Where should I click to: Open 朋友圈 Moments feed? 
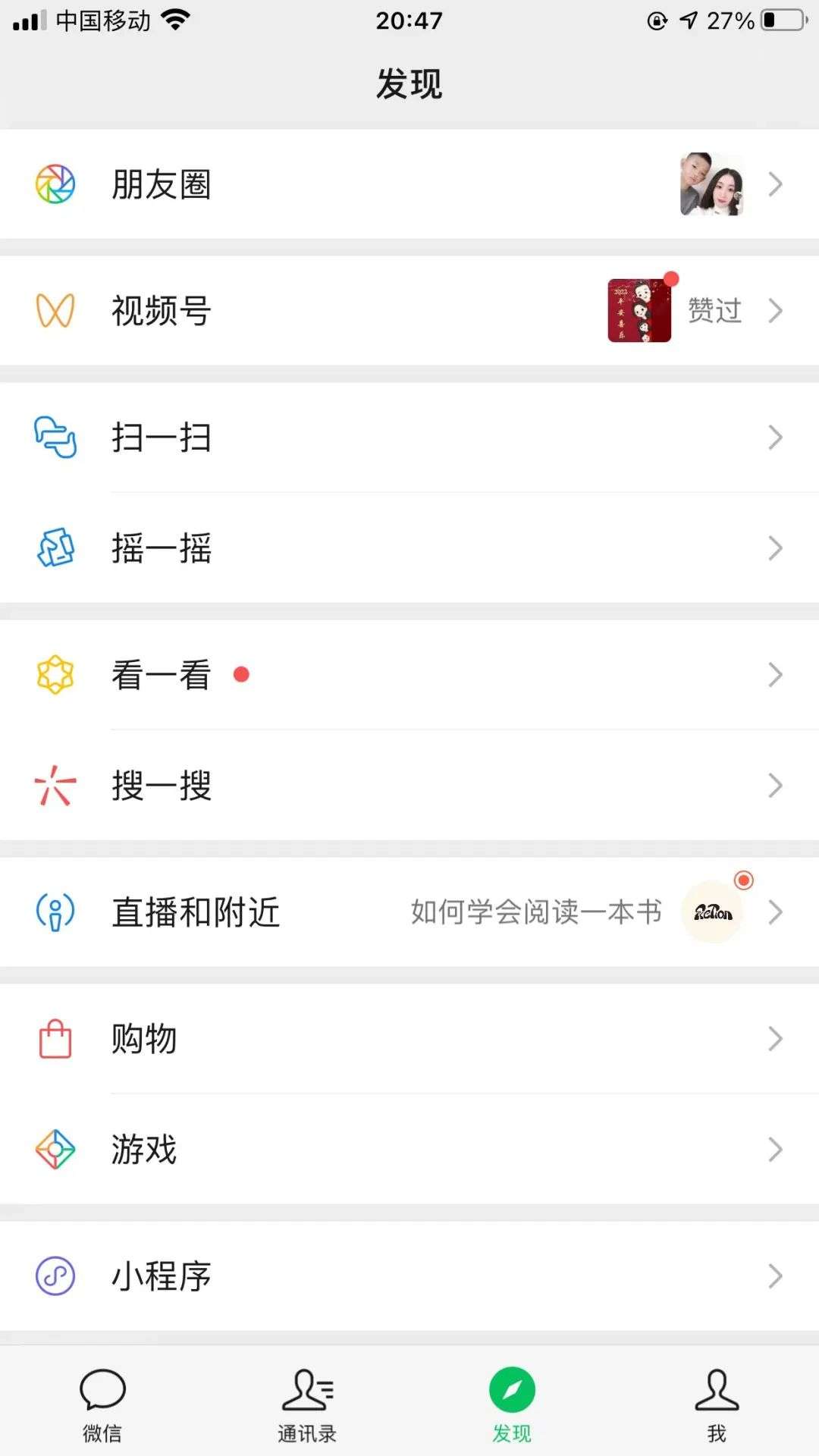point(161,184)
